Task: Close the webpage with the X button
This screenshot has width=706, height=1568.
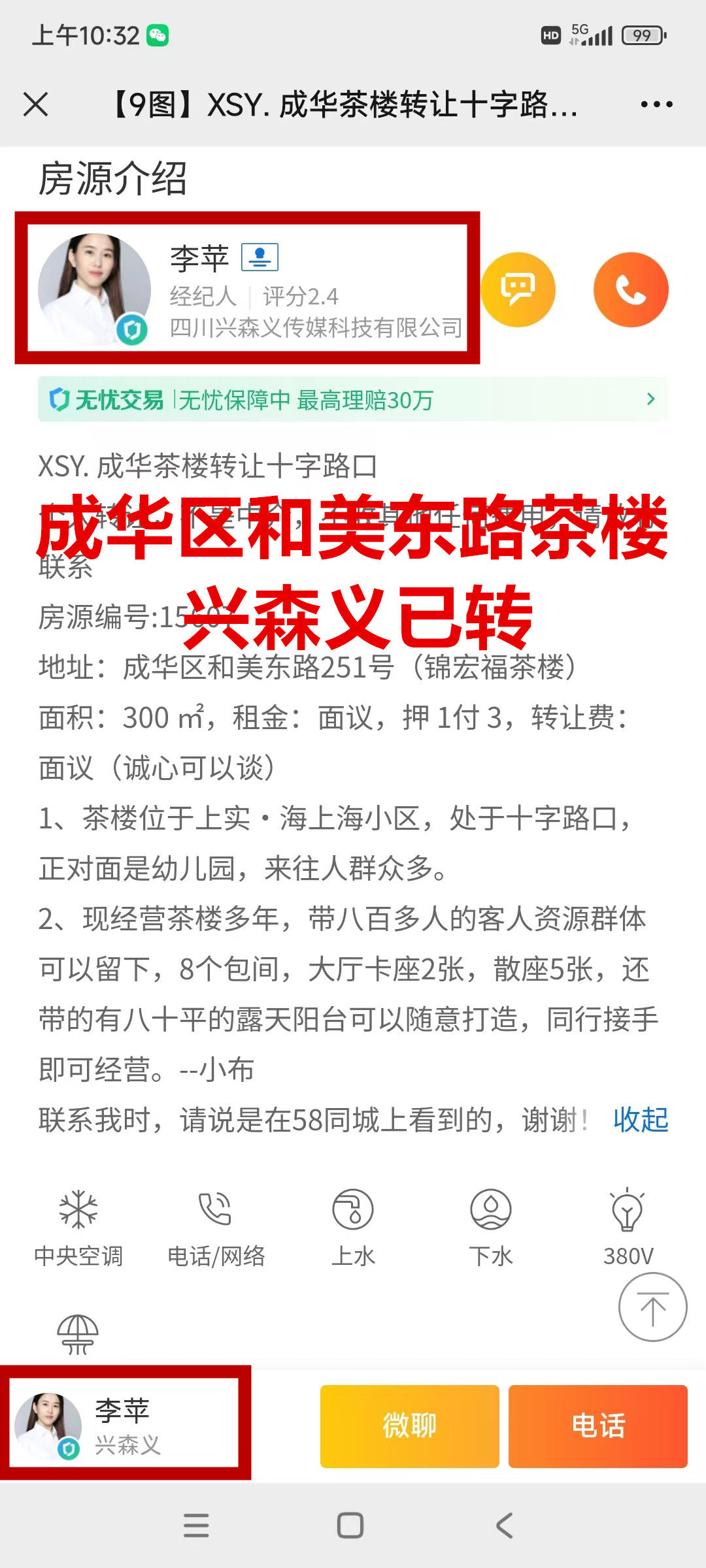Action: (35, 105)
